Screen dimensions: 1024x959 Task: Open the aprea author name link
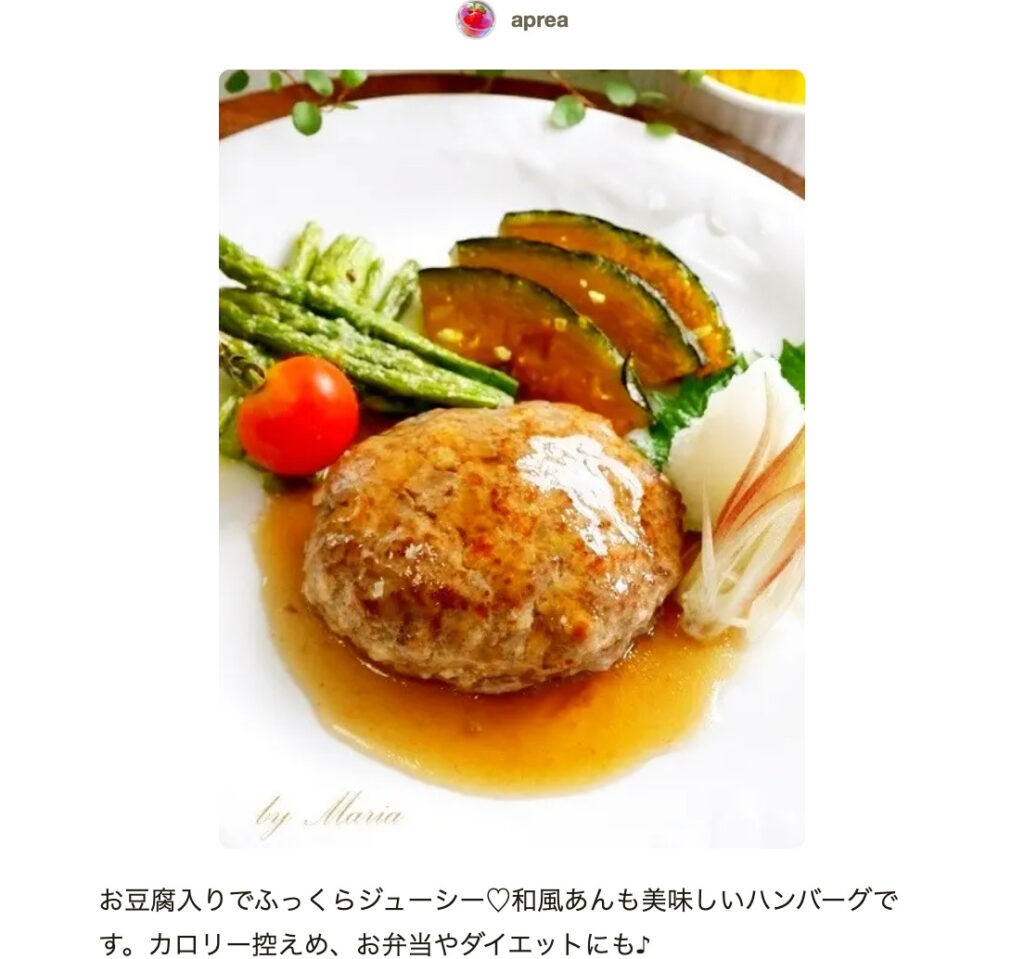pos(539,21)
